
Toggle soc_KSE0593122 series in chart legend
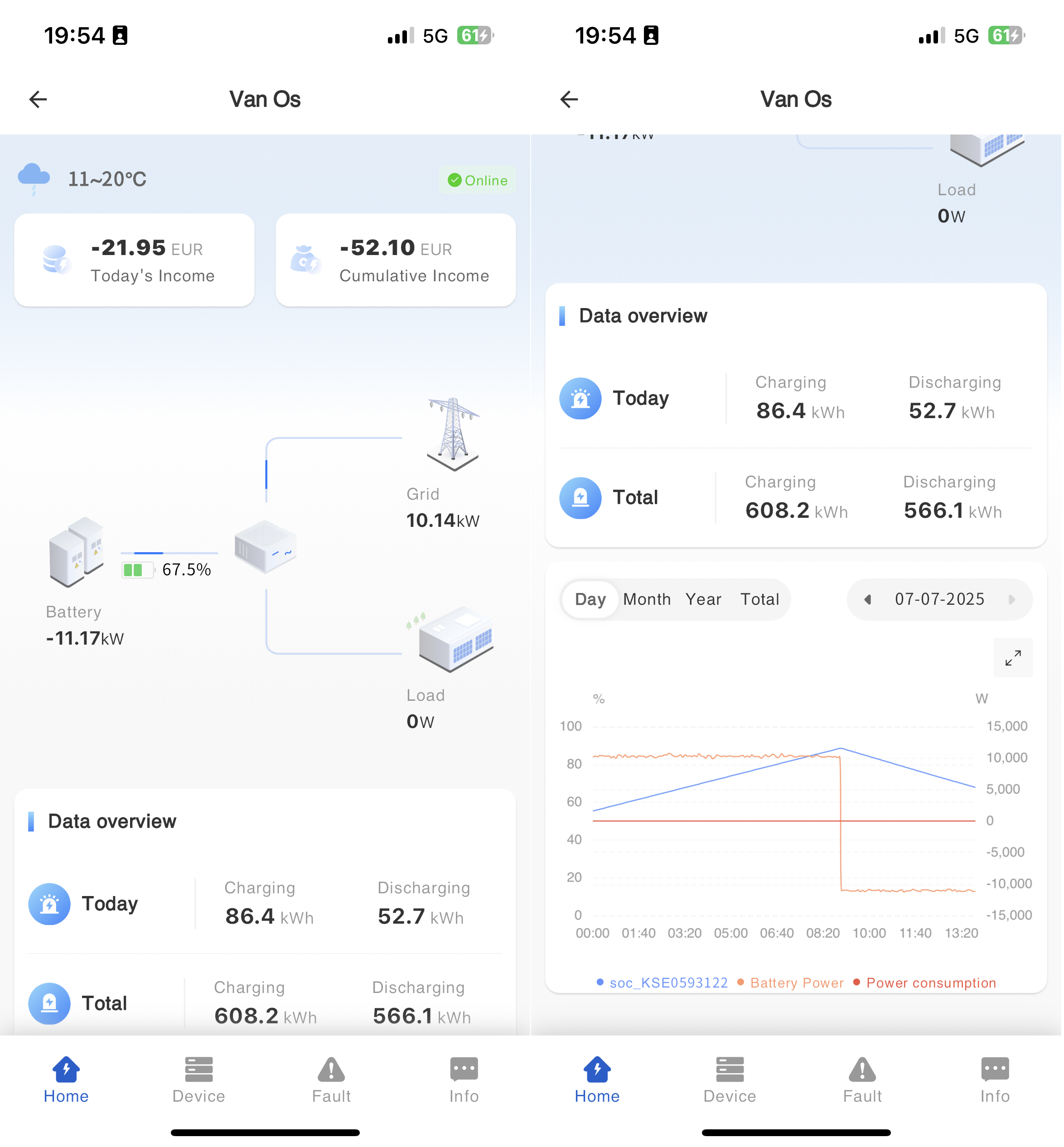663,983
